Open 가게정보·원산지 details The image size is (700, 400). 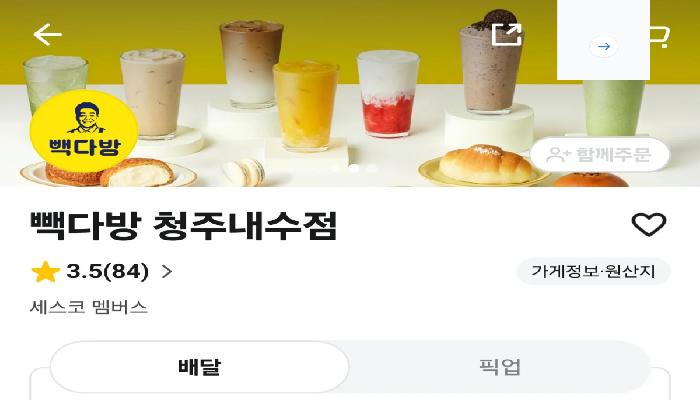593,271
